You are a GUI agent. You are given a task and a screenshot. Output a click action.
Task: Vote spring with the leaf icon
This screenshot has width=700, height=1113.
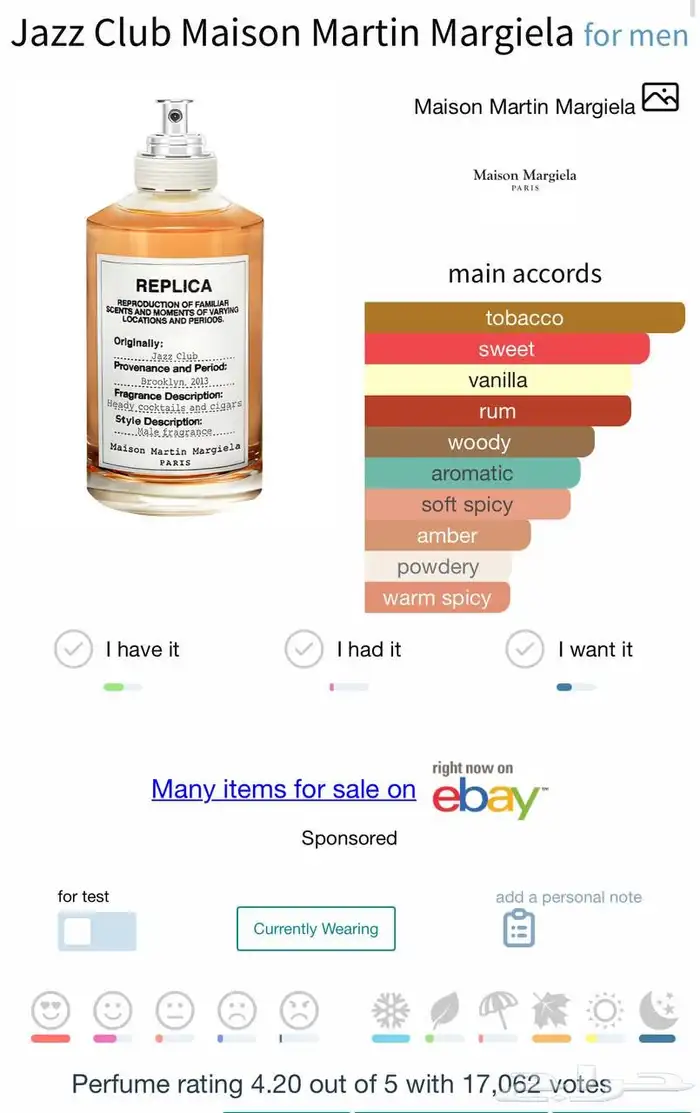(444, 1011)
